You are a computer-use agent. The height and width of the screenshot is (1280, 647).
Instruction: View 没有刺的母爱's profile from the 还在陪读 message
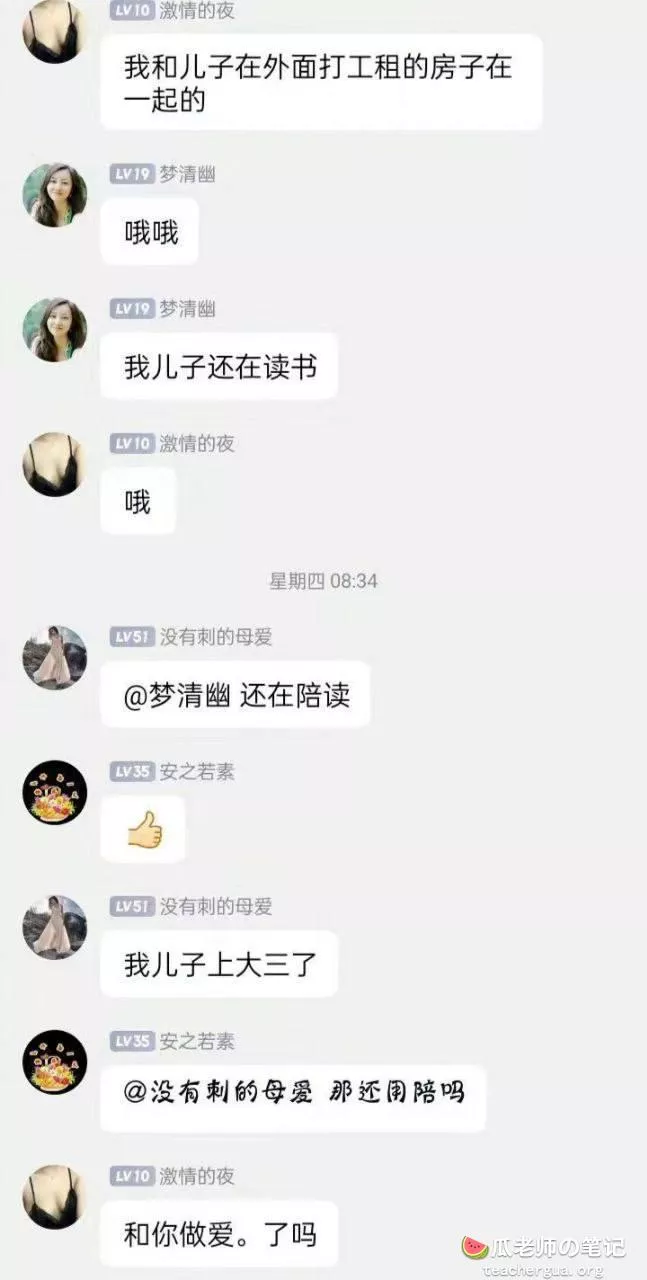pos(55,658)
